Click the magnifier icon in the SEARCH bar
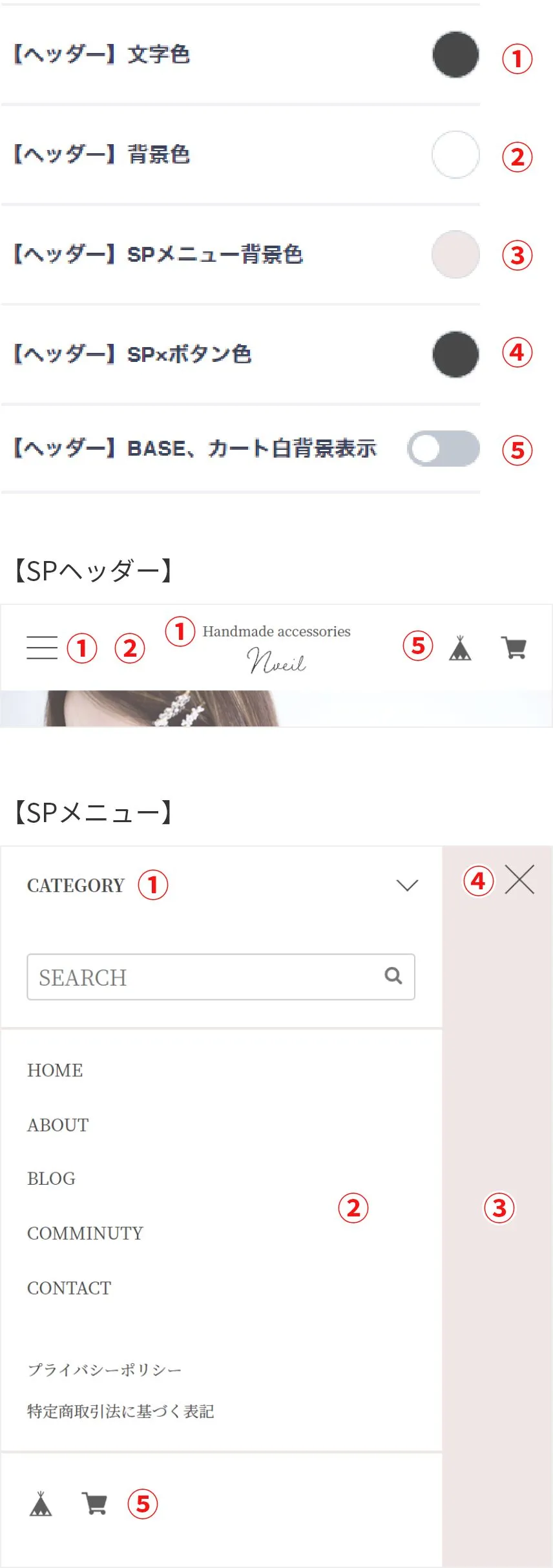This screenshot has height=1568, width=553. pyautogui.click(x=393, y=977)
